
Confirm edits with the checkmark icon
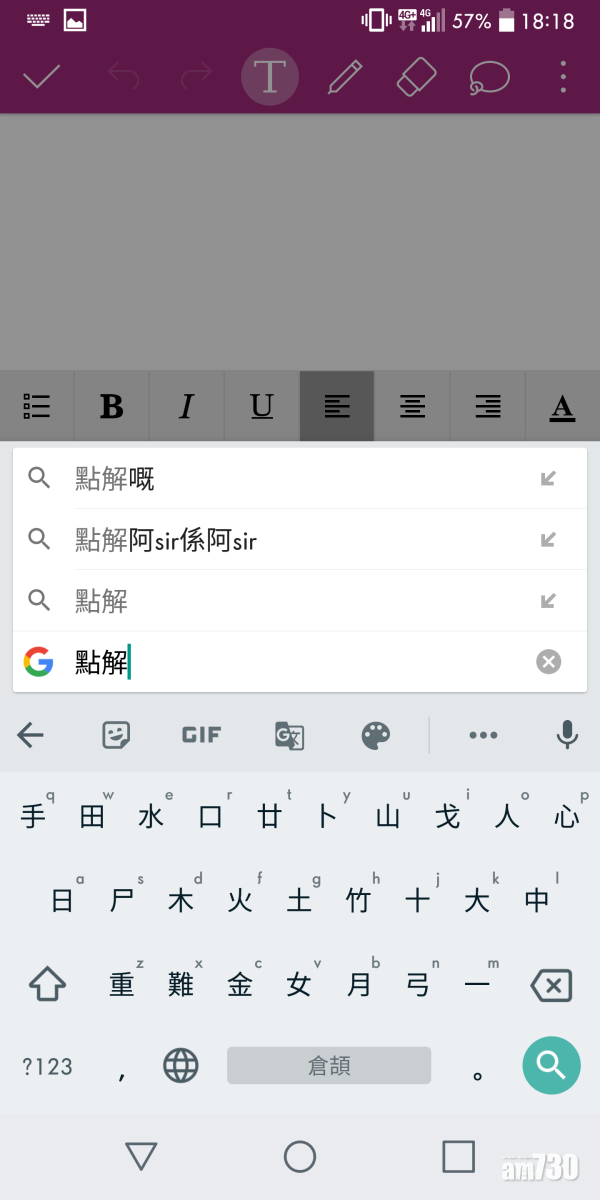[42, 77]
